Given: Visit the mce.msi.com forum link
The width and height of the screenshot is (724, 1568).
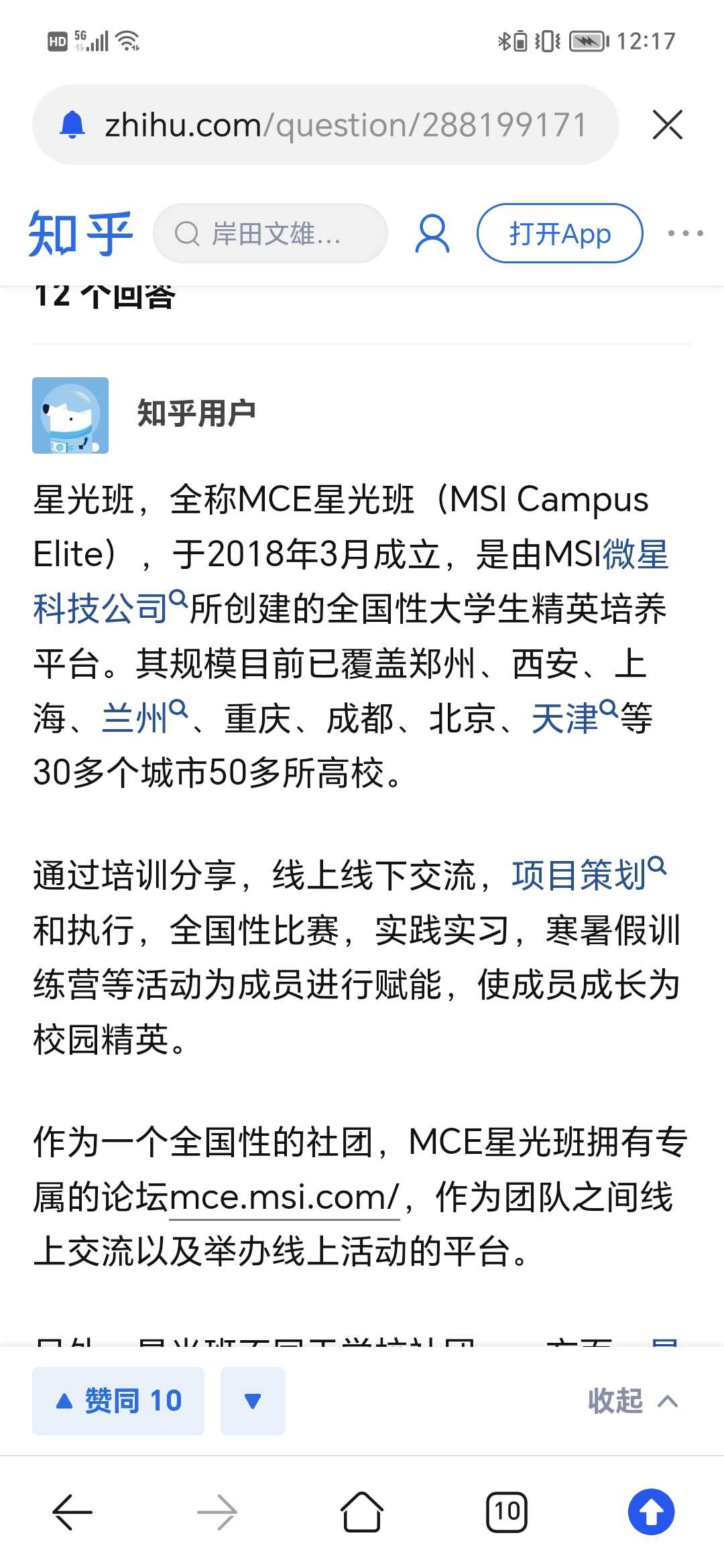Looking at the screenshot, I should click(284, 1197).
